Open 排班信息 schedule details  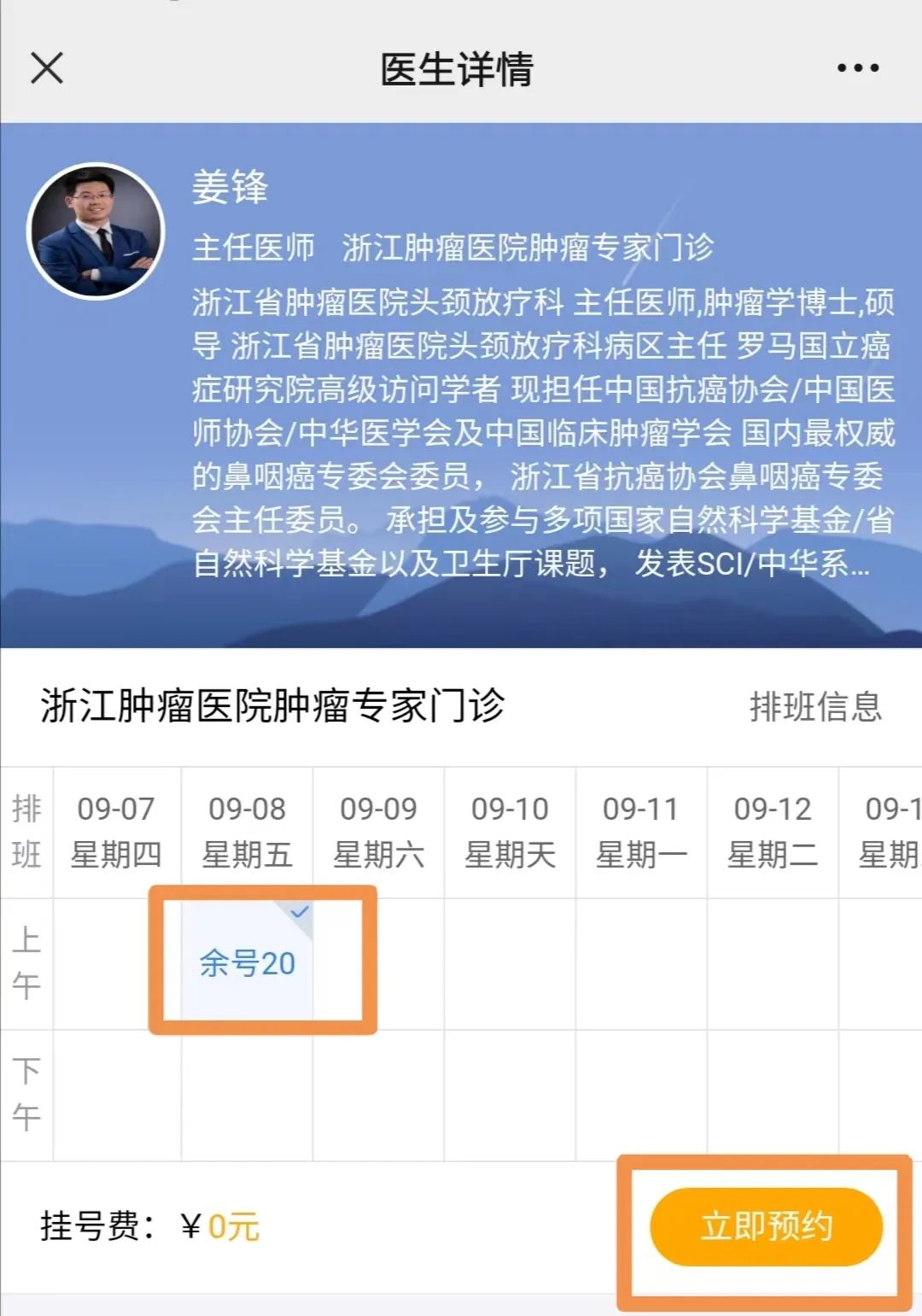pyautogui.click(x=815, y=707)
